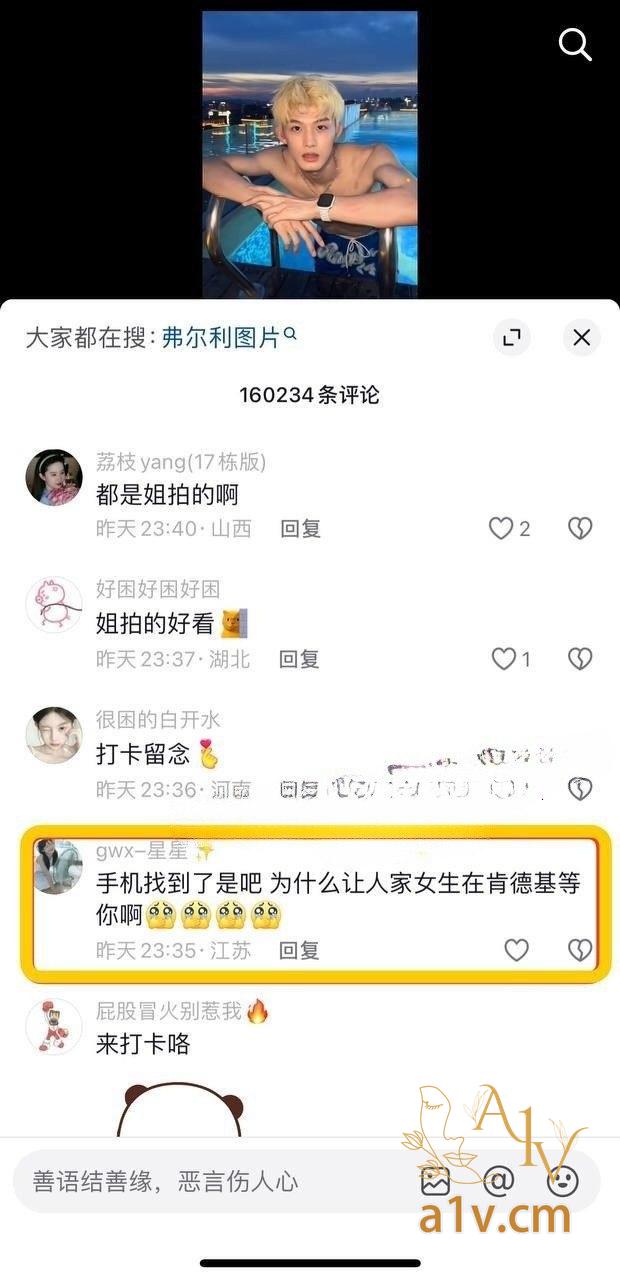The image size is (620, 1280).
Task: Open 屁股冒火别惹我's profile avatar
Action: pos(54,1025)
